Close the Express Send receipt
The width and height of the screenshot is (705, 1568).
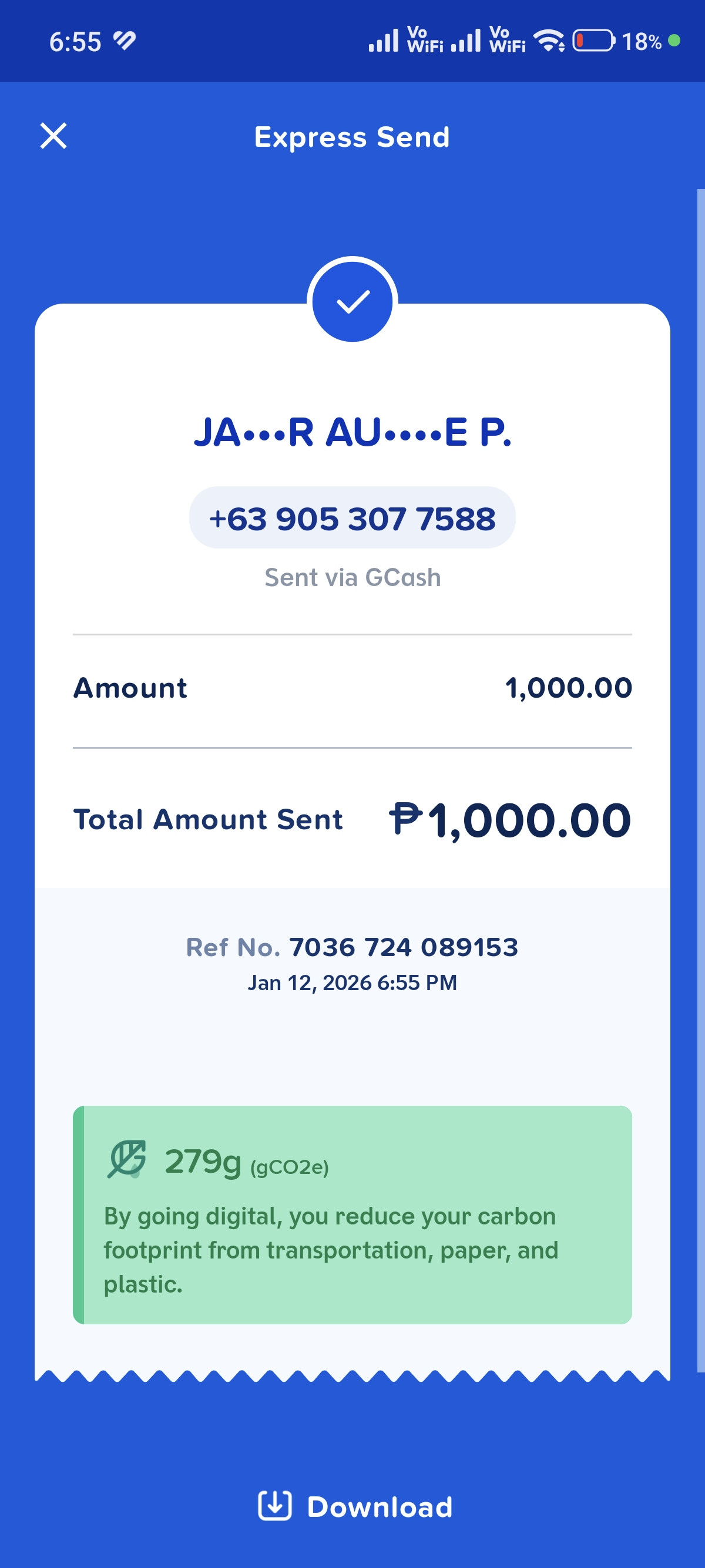(x=53, y=136)
